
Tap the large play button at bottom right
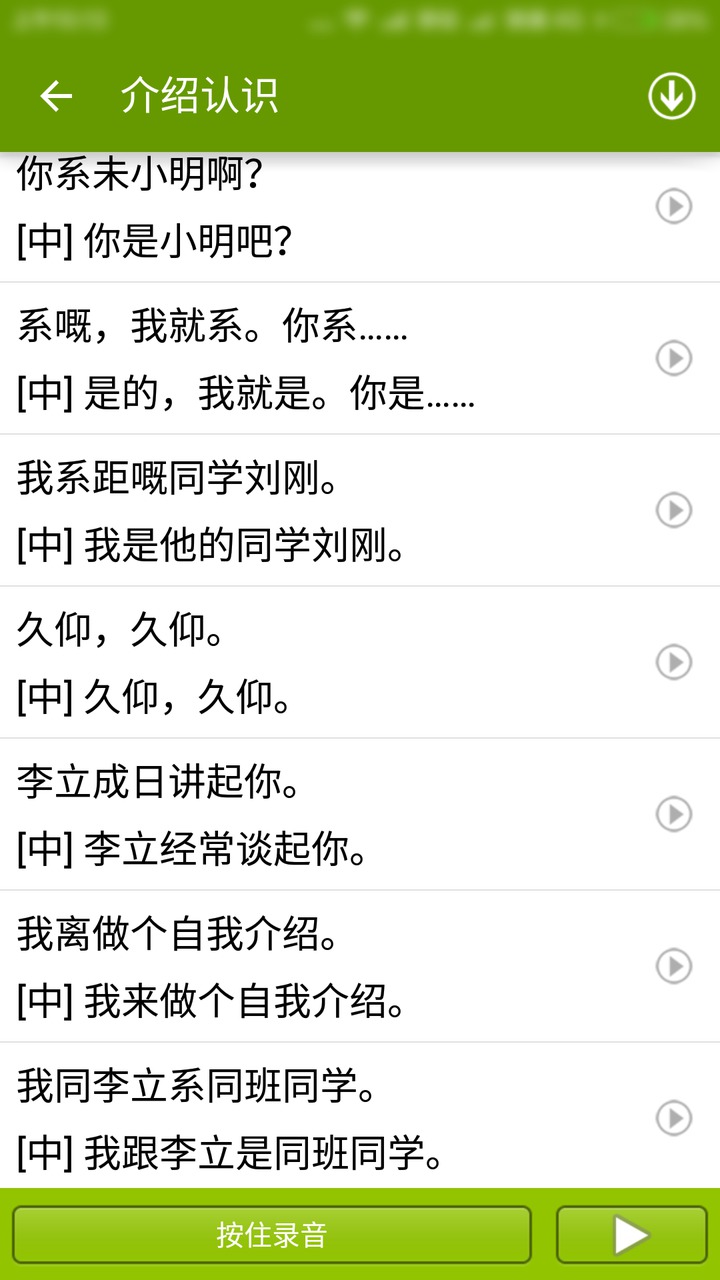(x=630, y=1235)
